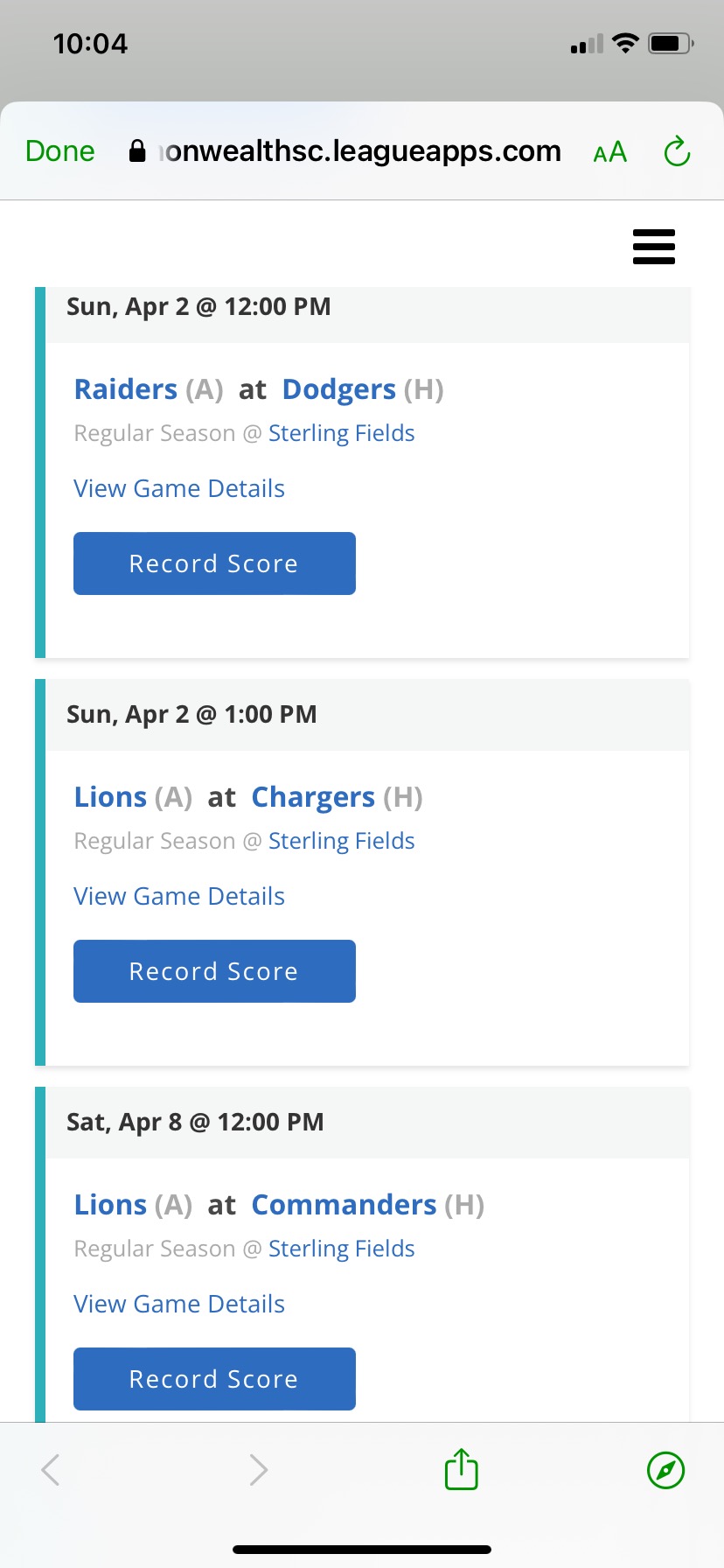Open Sterling Fields for Lions at Chargers
Screen dimensions: 724x1568
tap(341, 841)
